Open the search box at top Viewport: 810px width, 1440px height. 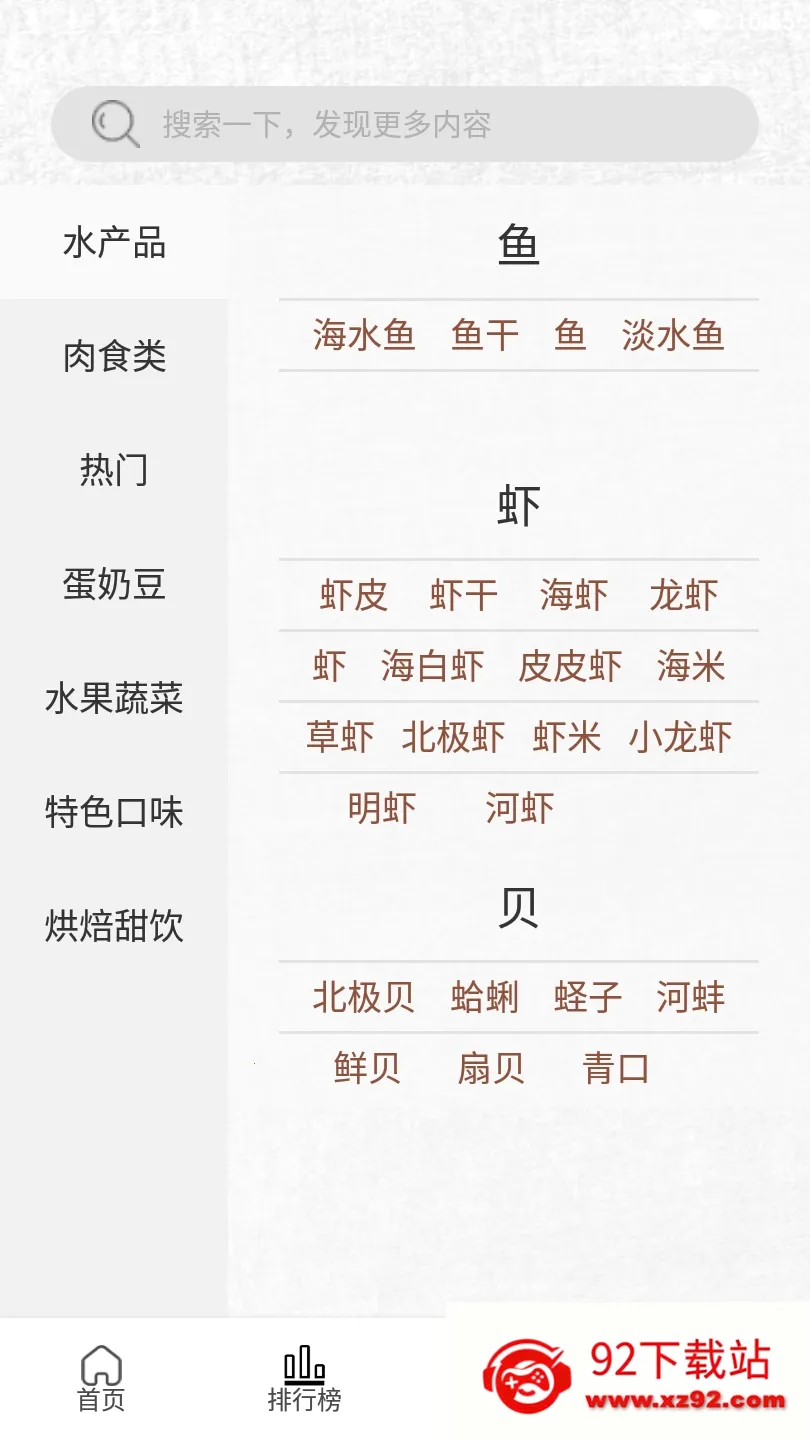coord(405,124)
